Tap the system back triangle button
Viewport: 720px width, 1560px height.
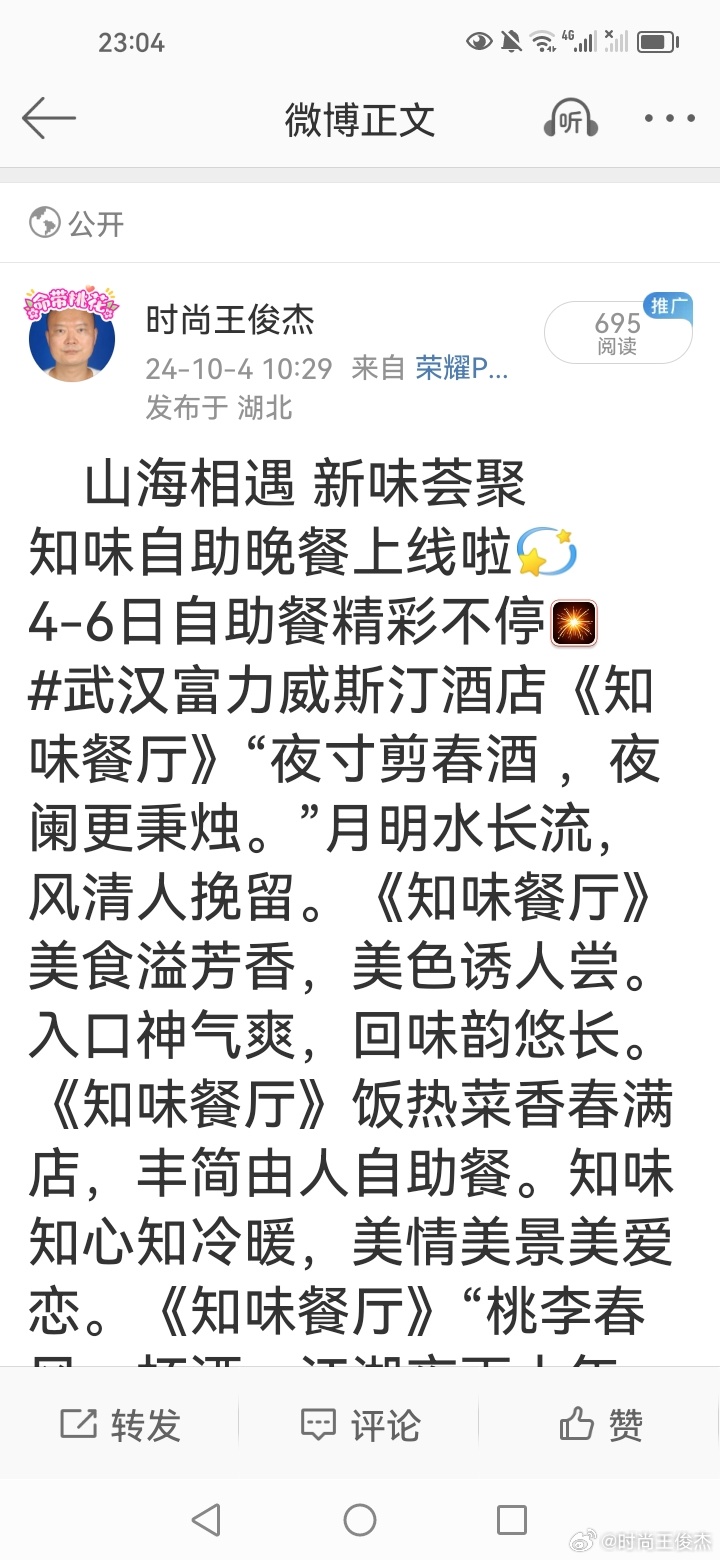point(206,1520)
